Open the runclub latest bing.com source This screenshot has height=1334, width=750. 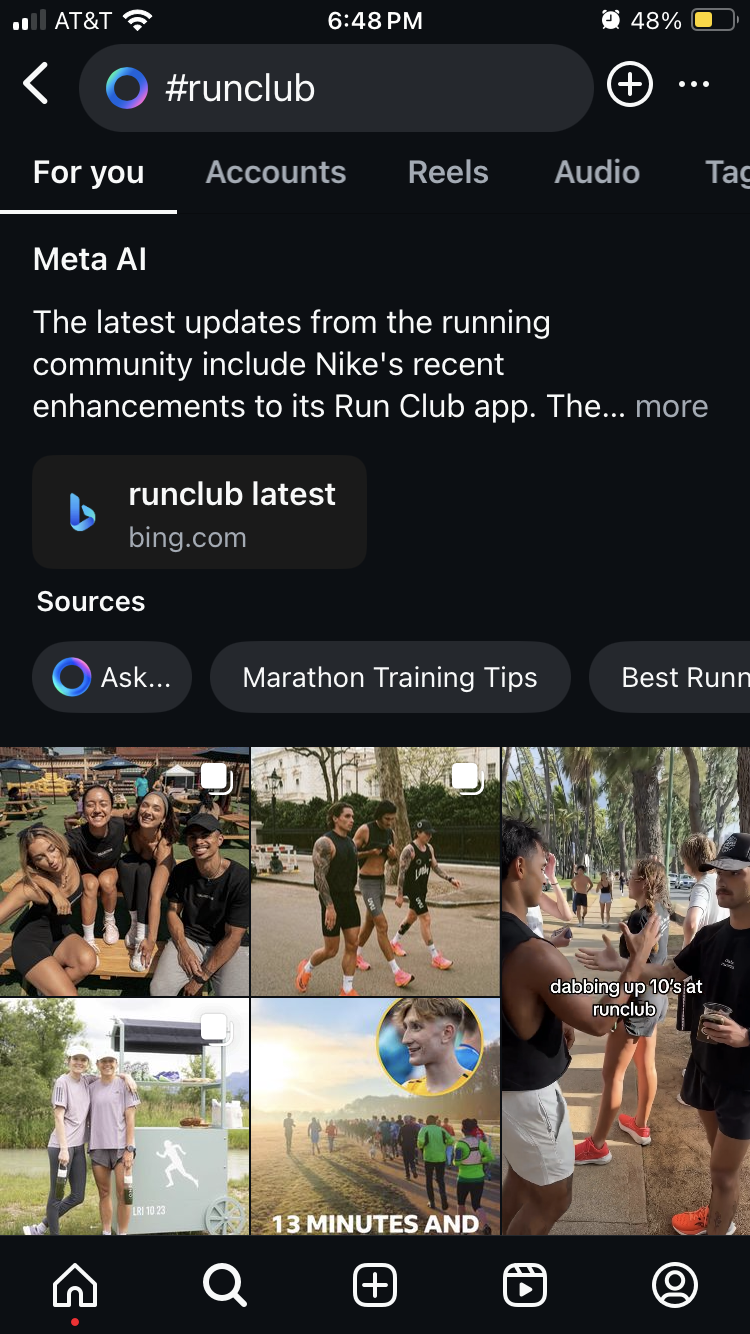coord(200,513)
